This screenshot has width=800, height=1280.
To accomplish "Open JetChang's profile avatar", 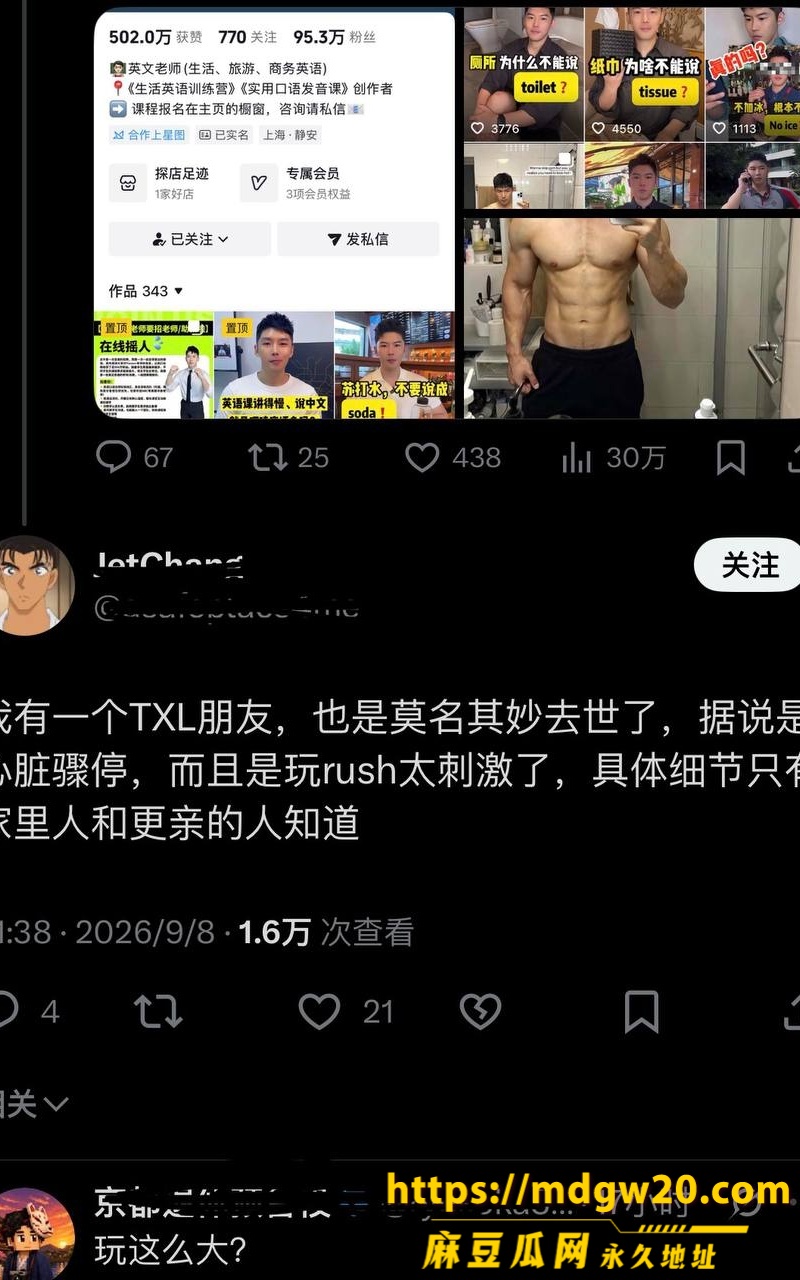I will [x=35, y=585].
